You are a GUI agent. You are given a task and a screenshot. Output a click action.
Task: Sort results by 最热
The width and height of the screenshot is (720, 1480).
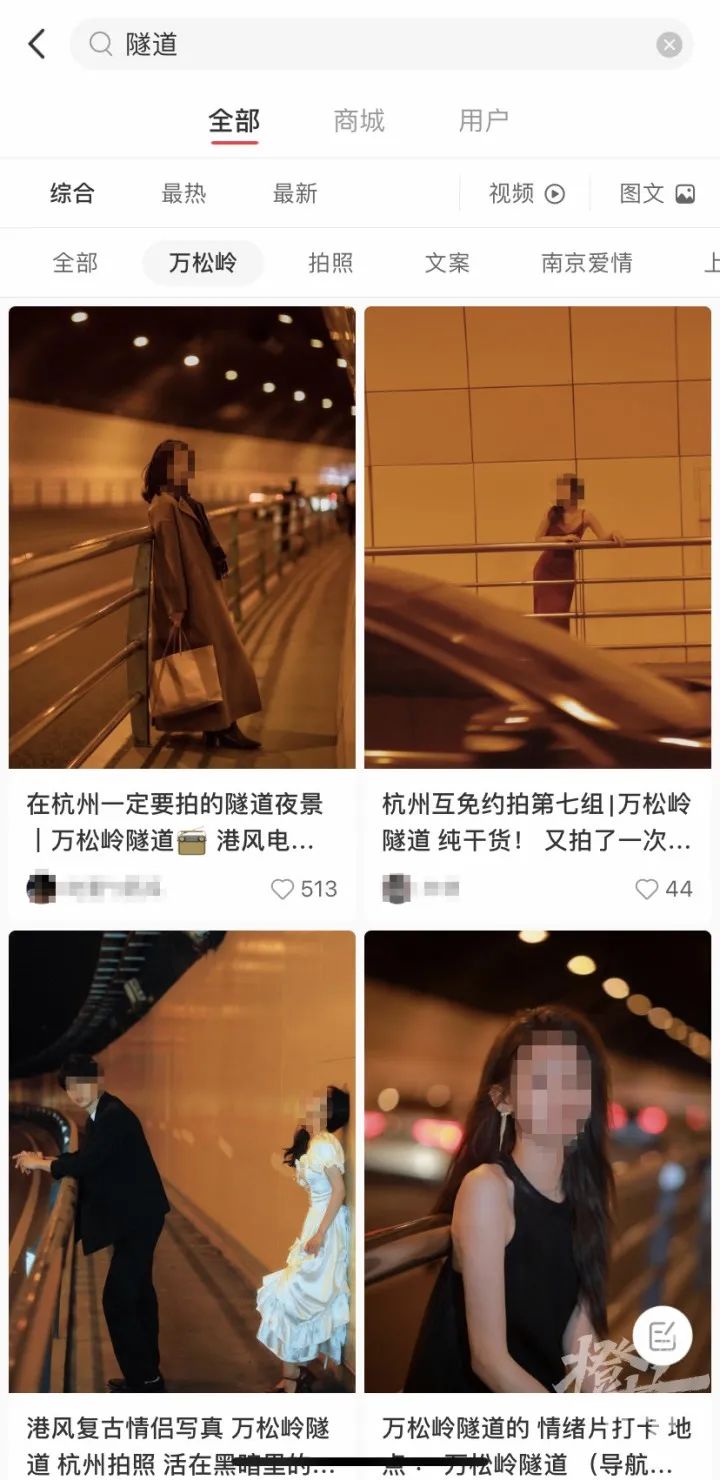(184, 193)
